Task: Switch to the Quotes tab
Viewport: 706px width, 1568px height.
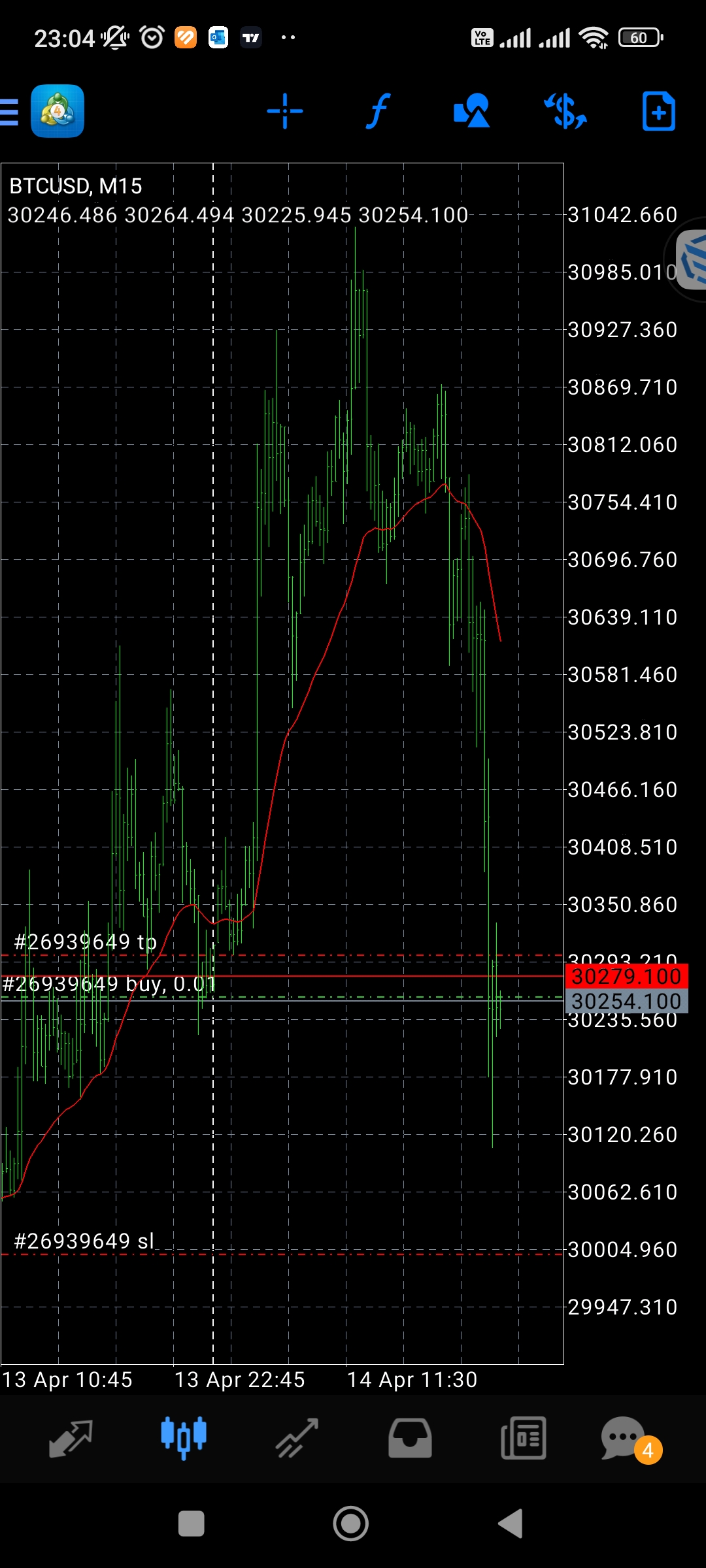Action: 71,1439
